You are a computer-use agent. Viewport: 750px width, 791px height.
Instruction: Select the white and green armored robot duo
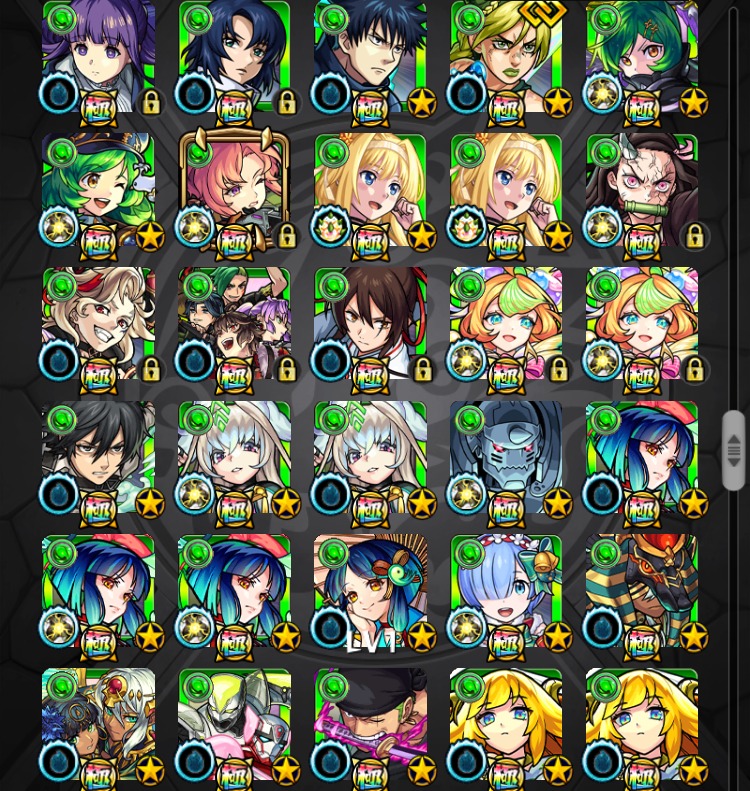click(234, 722)
